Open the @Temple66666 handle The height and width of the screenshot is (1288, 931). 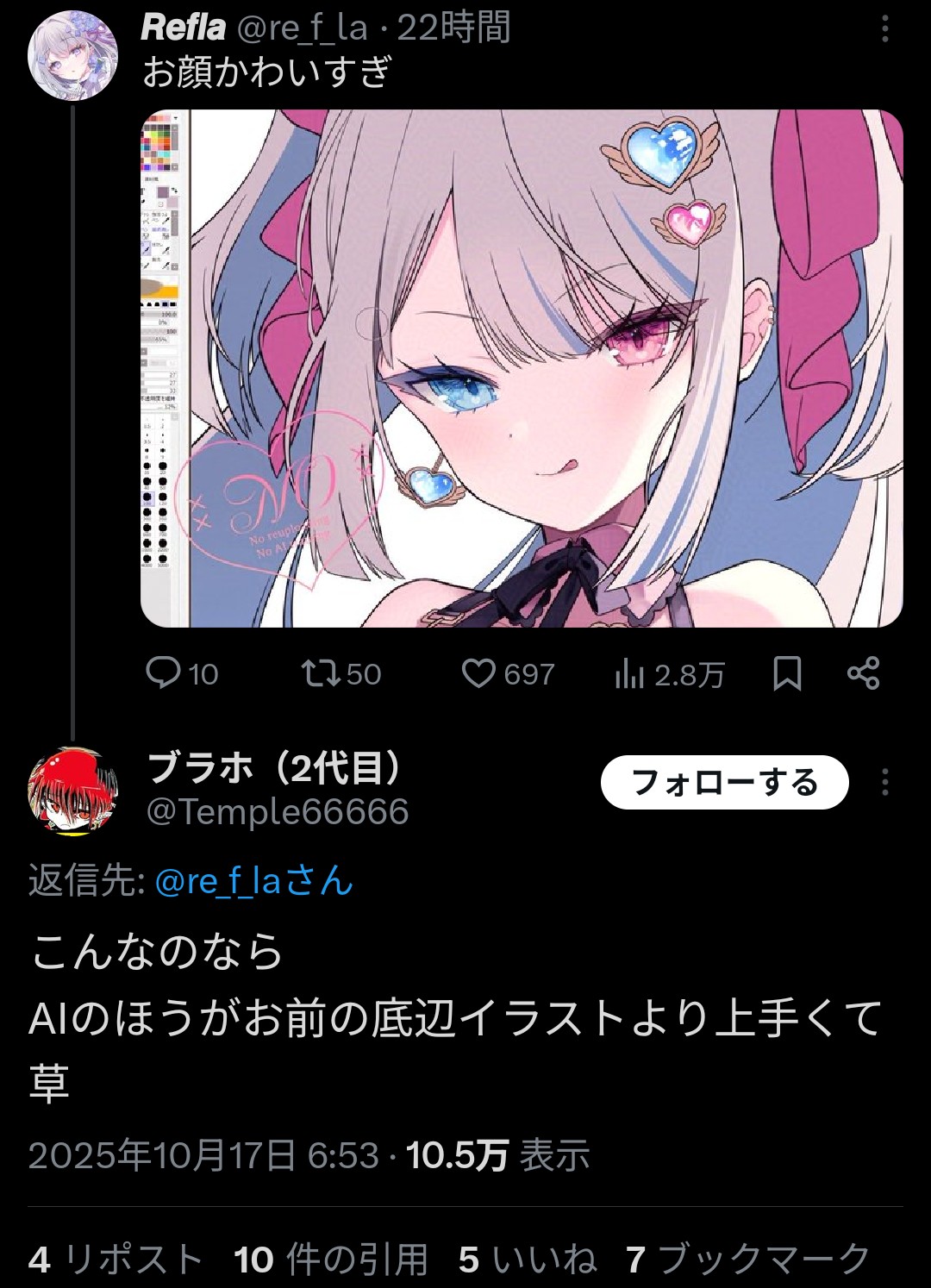[x=278, y=812]
